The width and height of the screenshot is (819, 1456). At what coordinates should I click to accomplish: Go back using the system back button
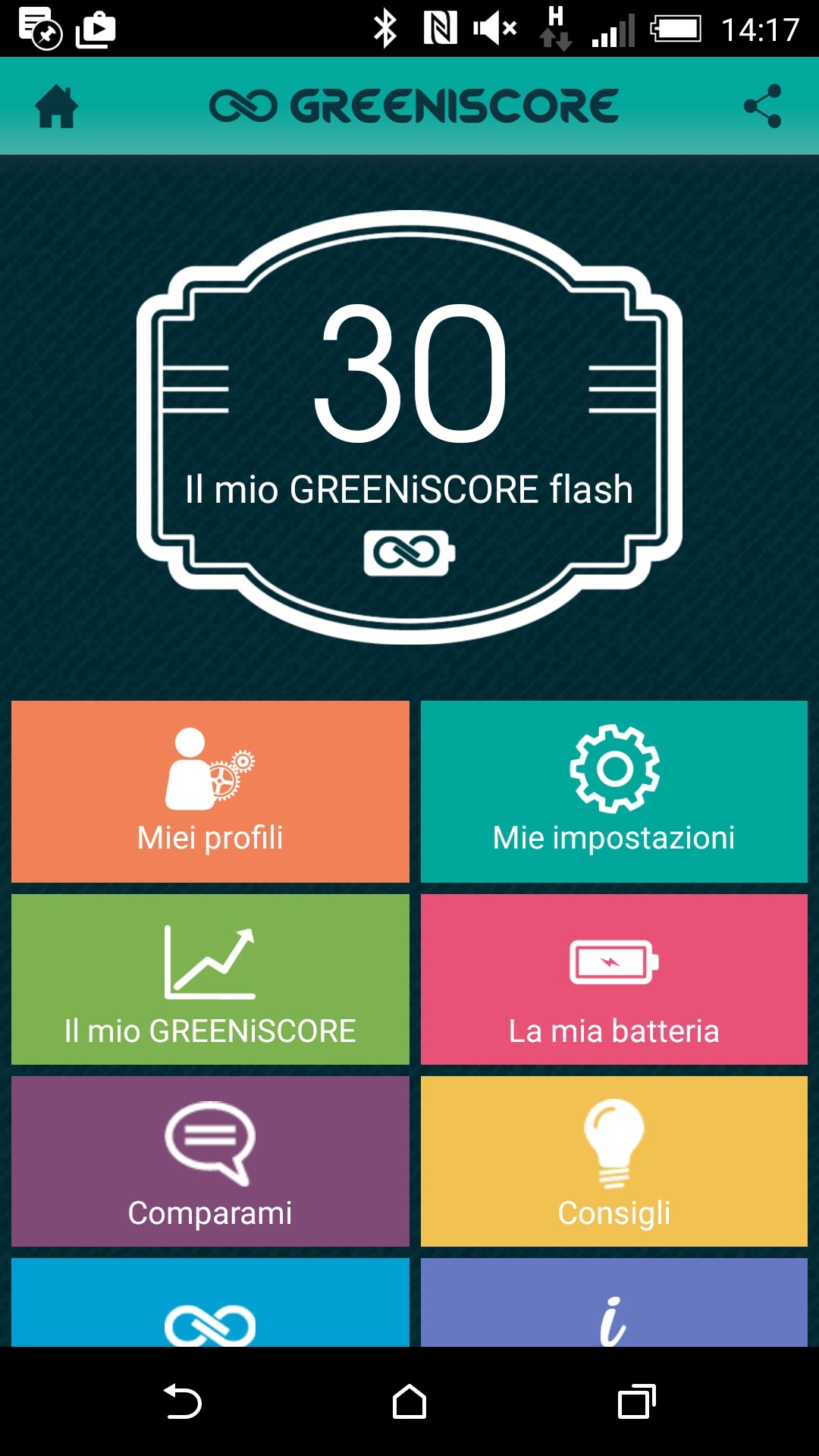click(182, 1401)
